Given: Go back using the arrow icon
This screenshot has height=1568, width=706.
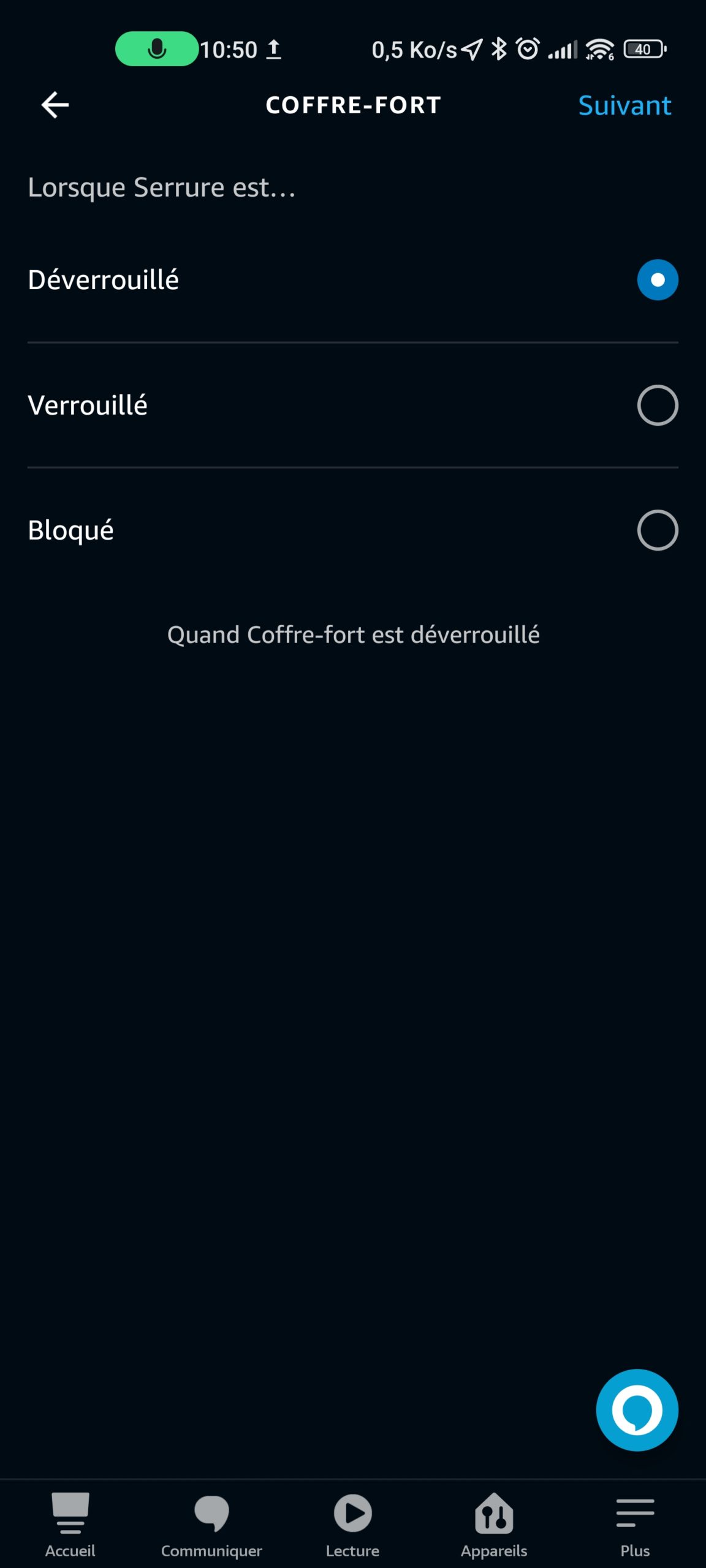Looking at the screenshot, I should [x=55, y=105].
